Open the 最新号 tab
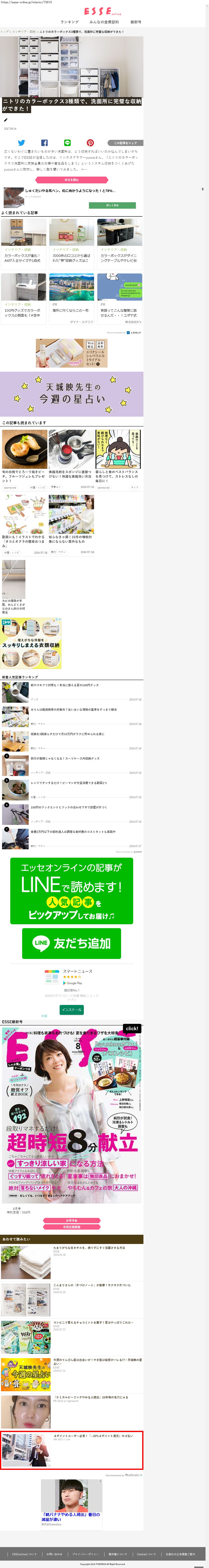Viewport: 209px width, 1568px height. [135, 22]
